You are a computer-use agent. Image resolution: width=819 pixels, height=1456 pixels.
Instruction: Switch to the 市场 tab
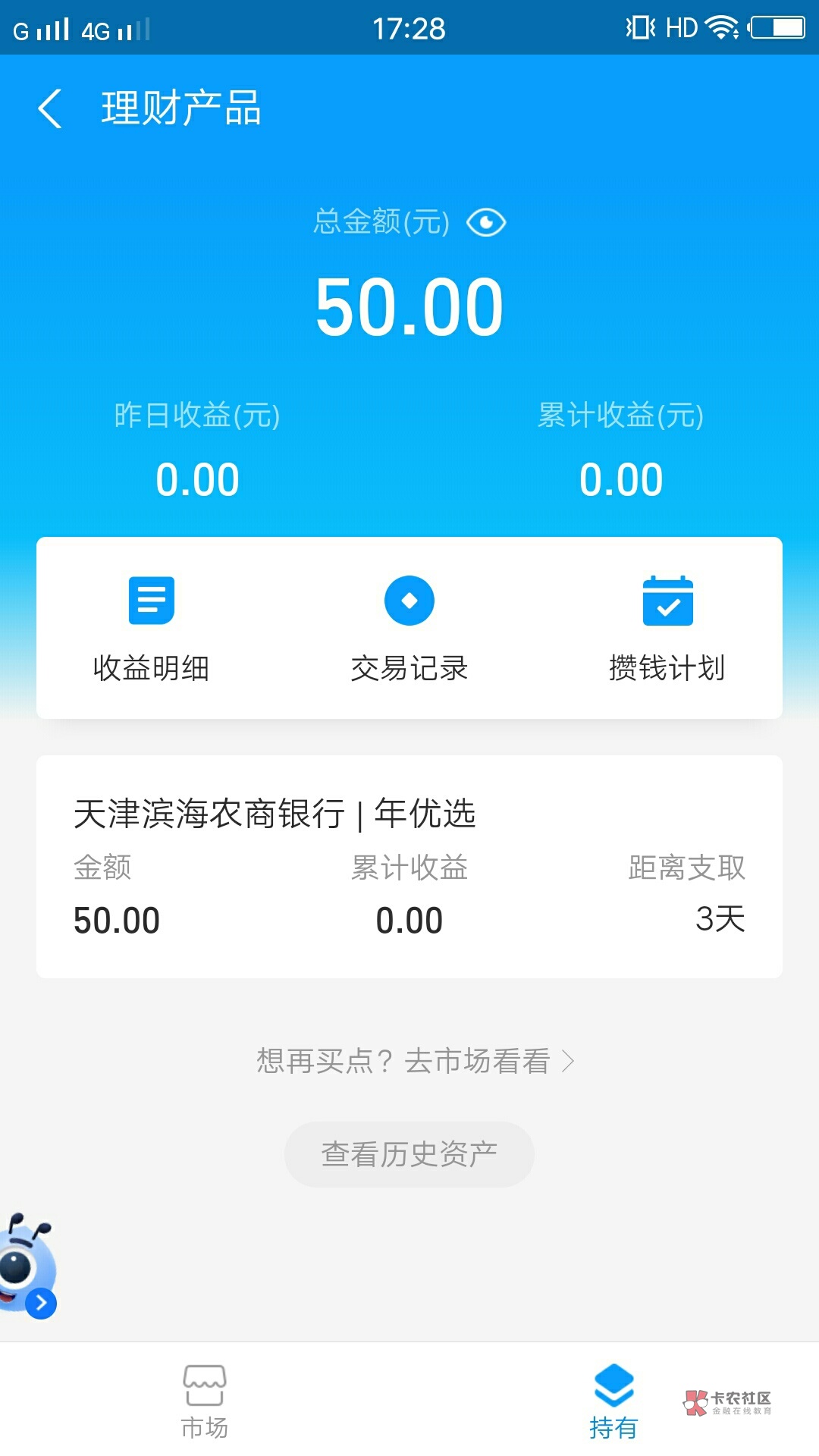tap(205, 1401)
